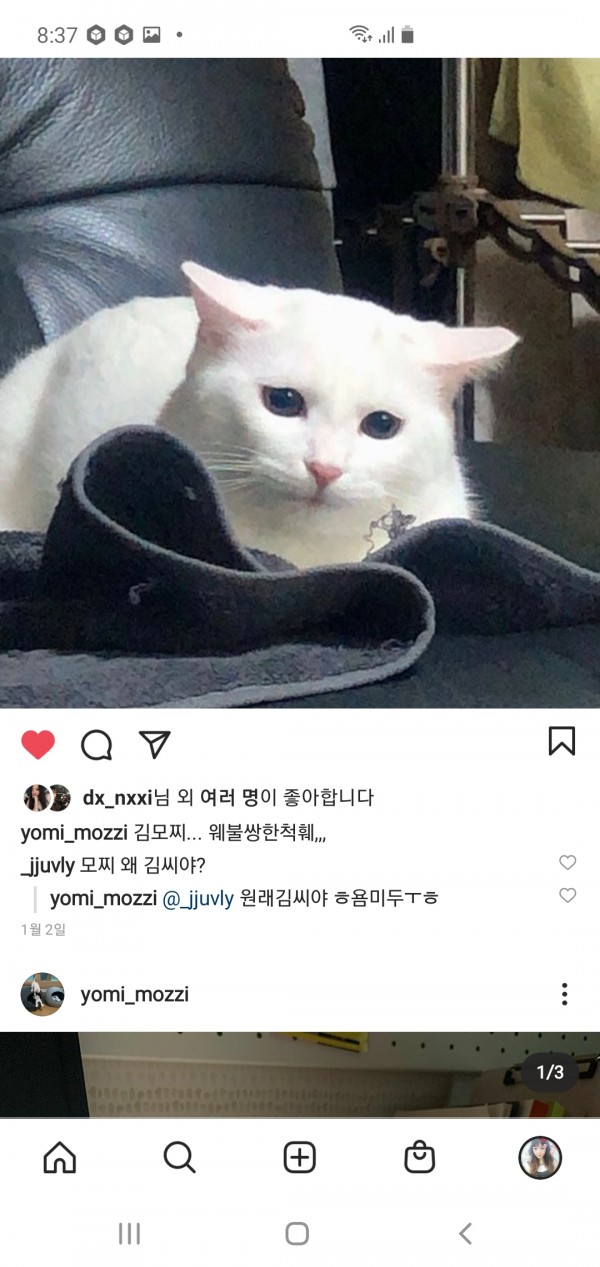Viewport: 600px width, 1267px height.
Task: Open options menu on next yomi_mozzi post
Action: pos(564,994)
